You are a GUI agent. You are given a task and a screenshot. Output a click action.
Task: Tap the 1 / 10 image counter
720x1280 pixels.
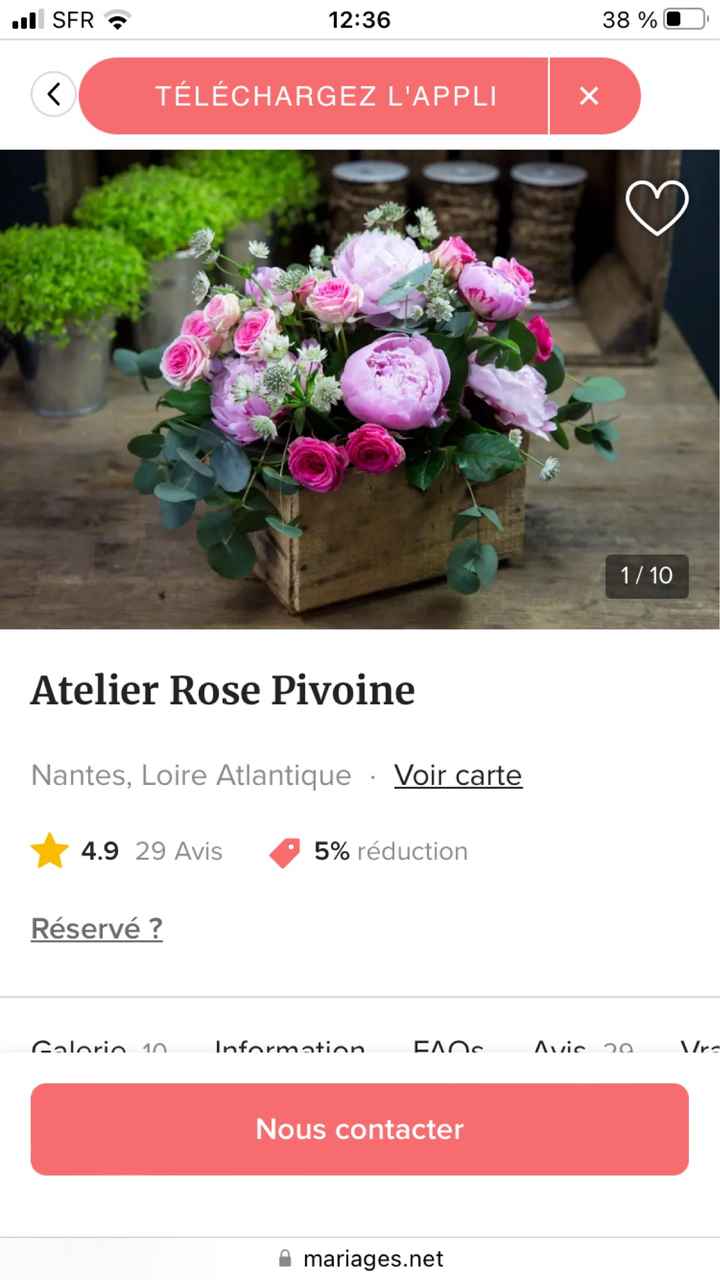tap(646, 575)
